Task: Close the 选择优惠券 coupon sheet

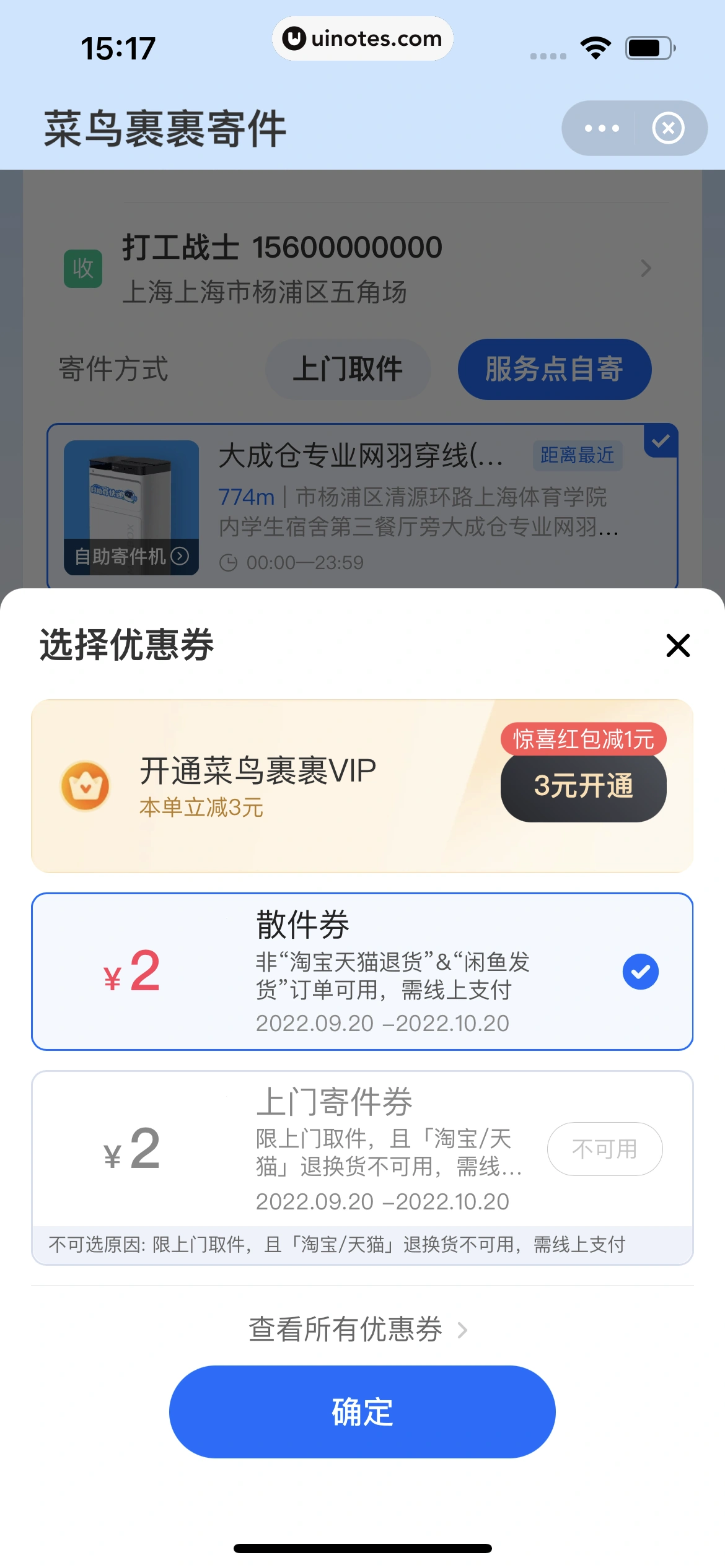Action: (677, 645)
